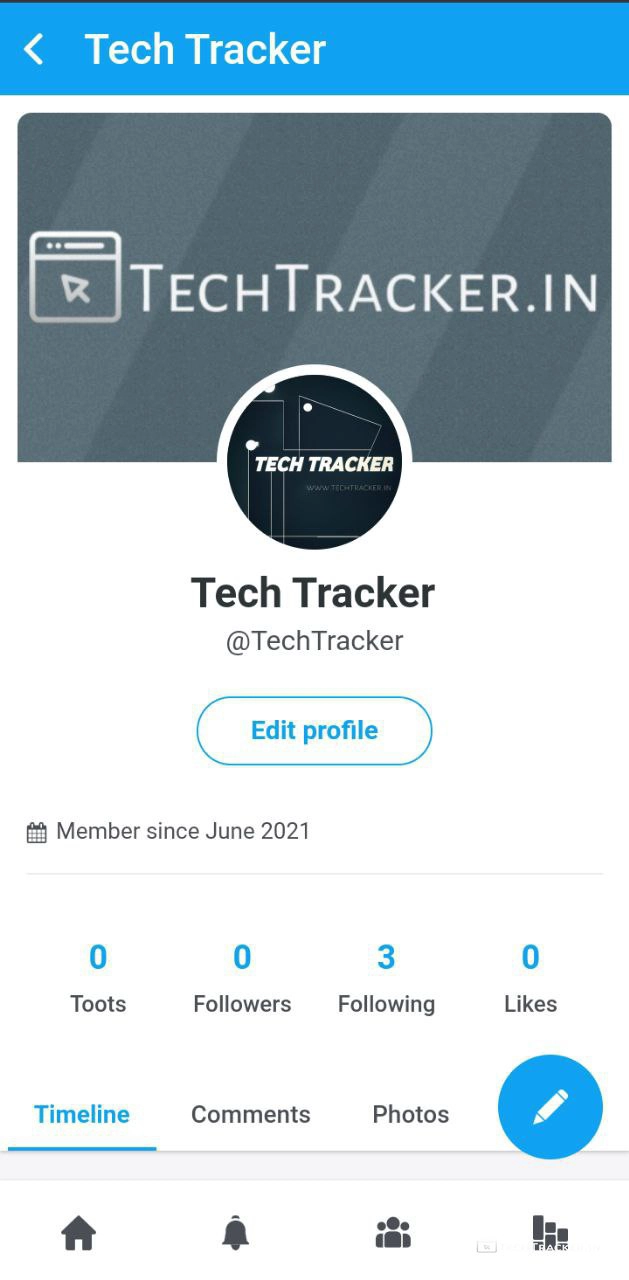
Task: Tap the Edit profile button
Action: tap(314, 731)
